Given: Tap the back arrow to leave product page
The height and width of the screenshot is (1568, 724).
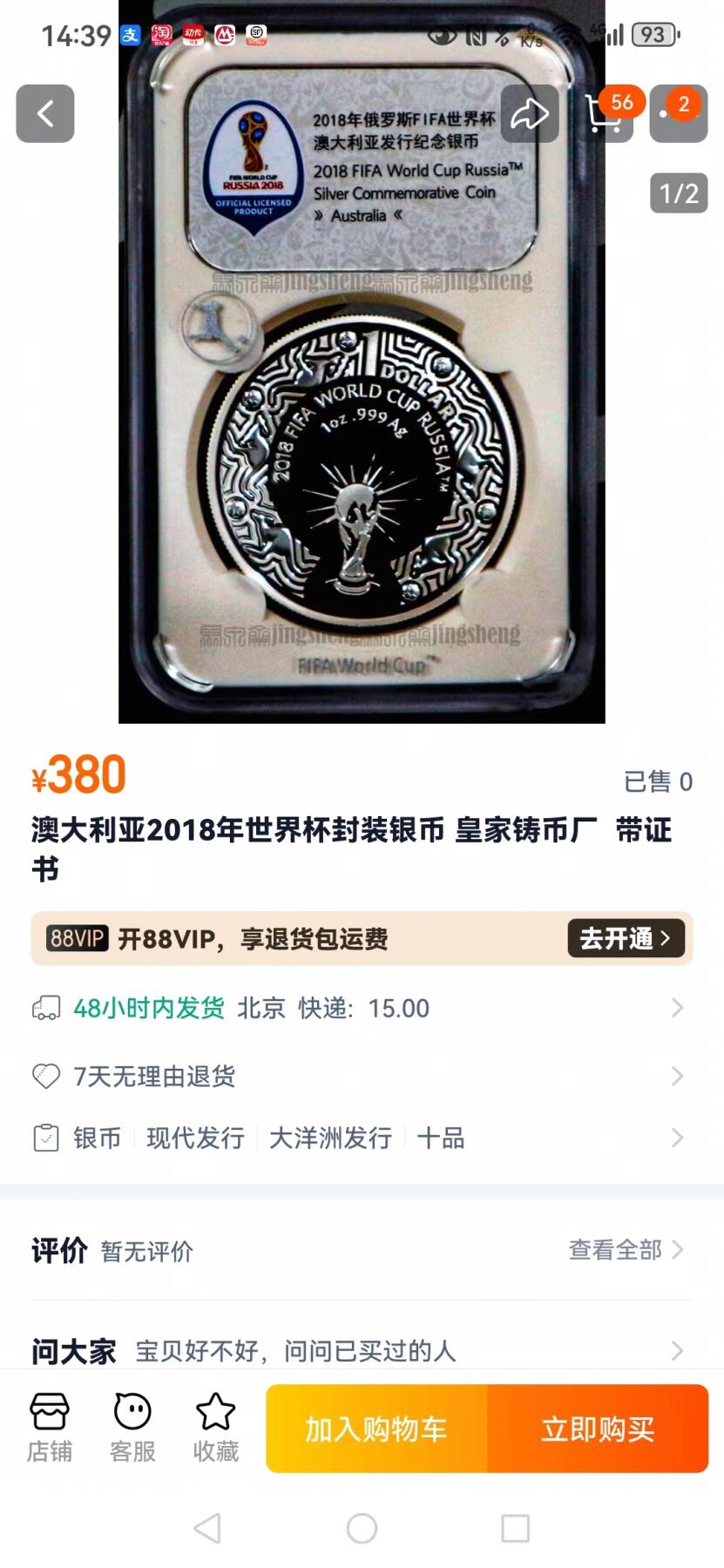Looking at the screenshot, I should 45,114.
